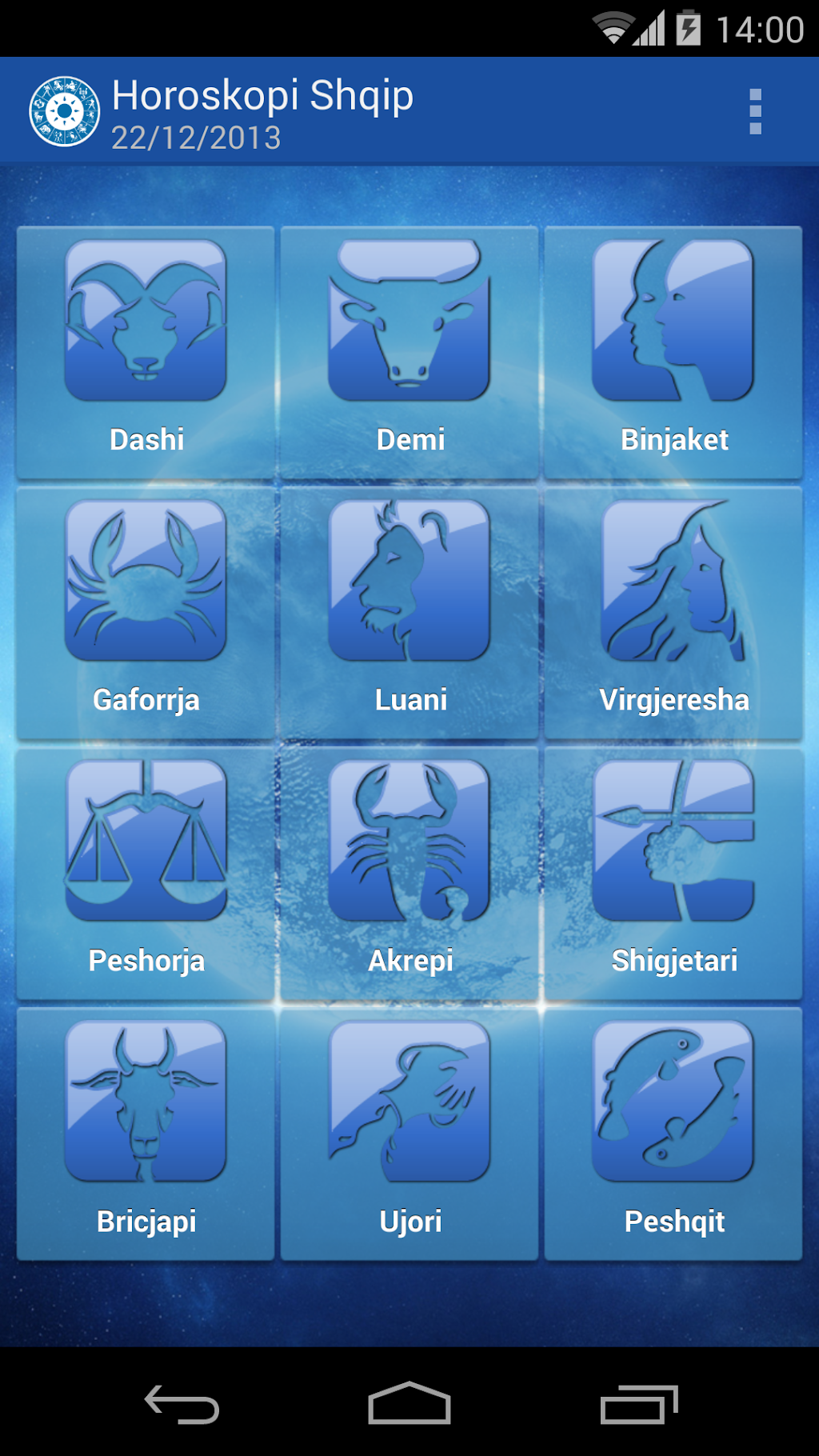This screenshot has width=819, height=1456.
Task: Select the Akrepi tile
Action: [409, 874]
